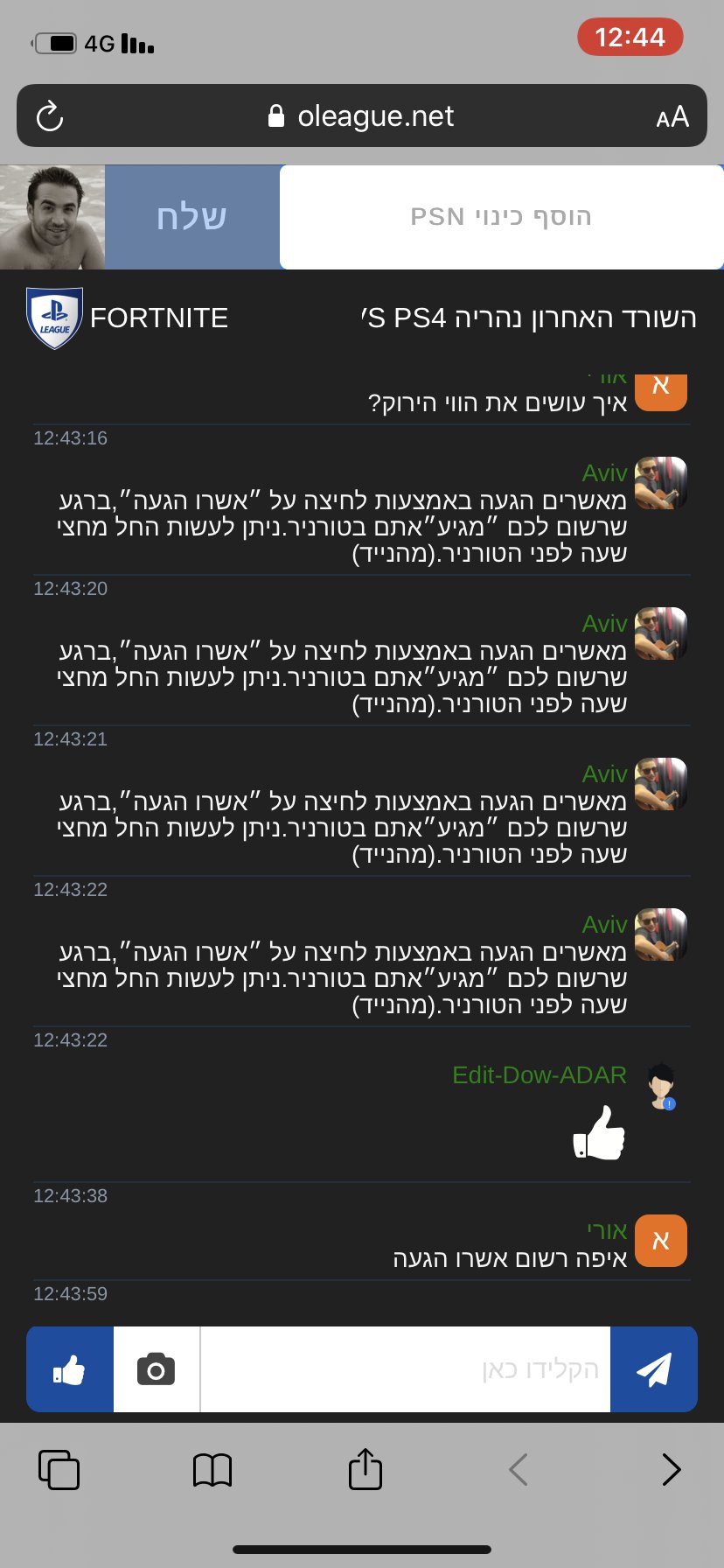Open Safari bookmarks
This screenshot has height=1568, width=724.
click(x=212, y=1470)
